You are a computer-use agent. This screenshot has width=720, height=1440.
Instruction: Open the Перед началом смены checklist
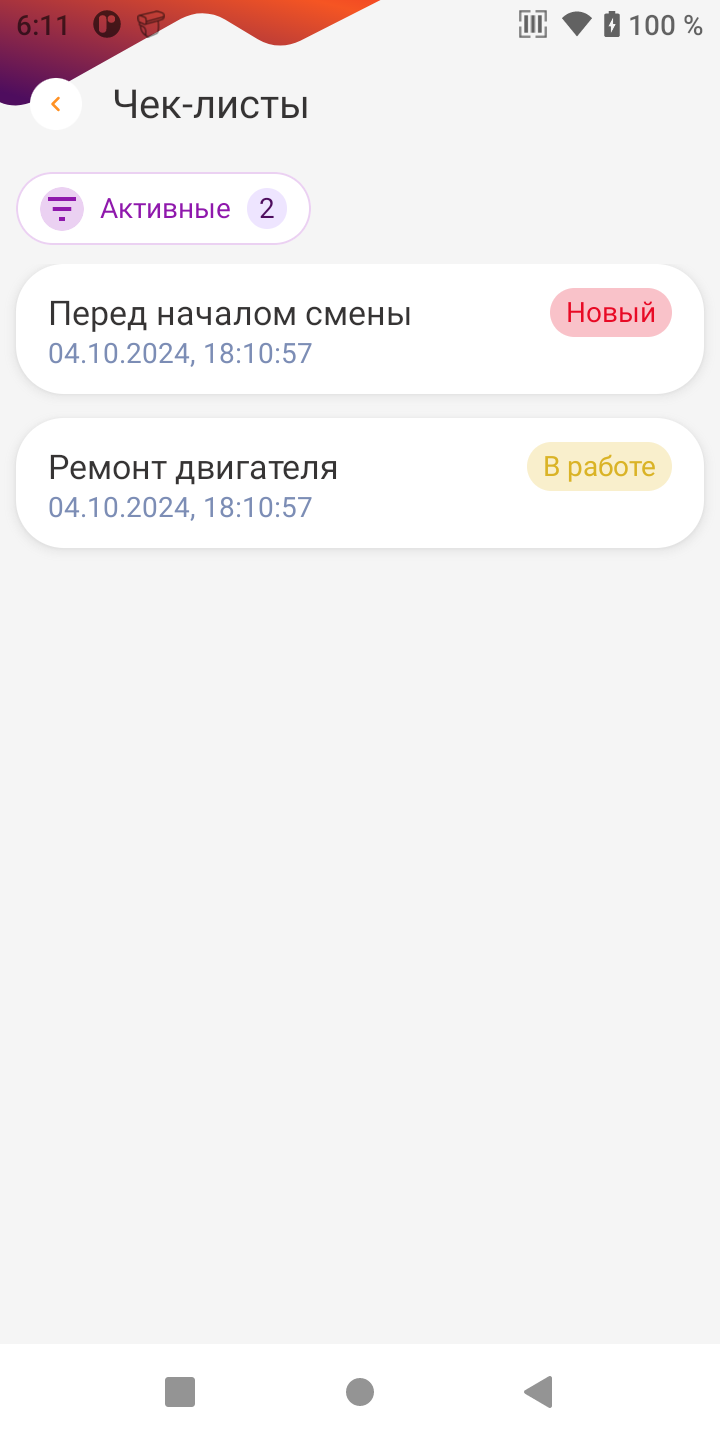pos(360,329)
